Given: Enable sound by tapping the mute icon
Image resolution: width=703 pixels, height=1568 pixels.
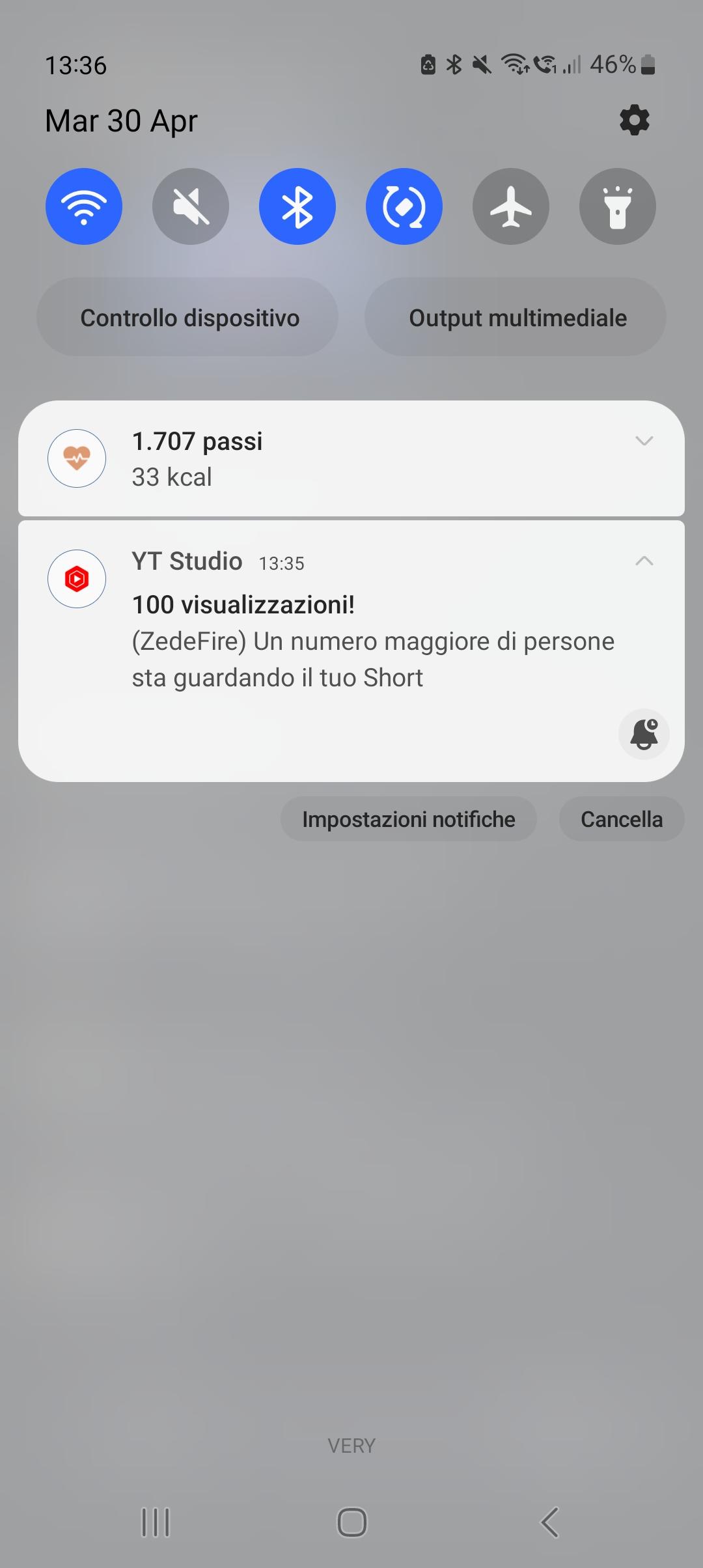Looking at the screenshot, I should 190,206.
